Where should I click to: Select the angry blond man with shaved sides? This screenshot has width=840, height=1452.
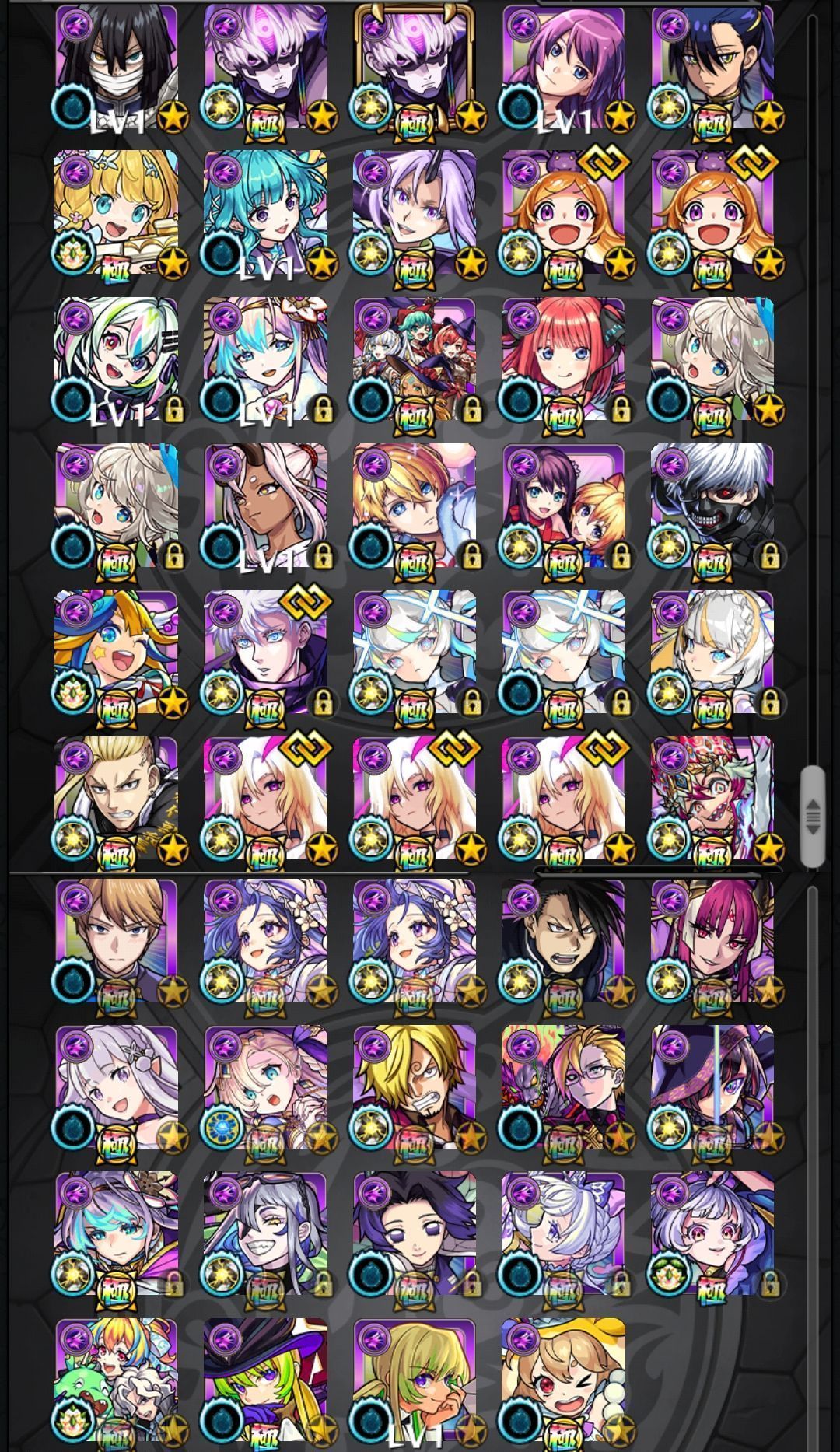click(x=116, y=799)
